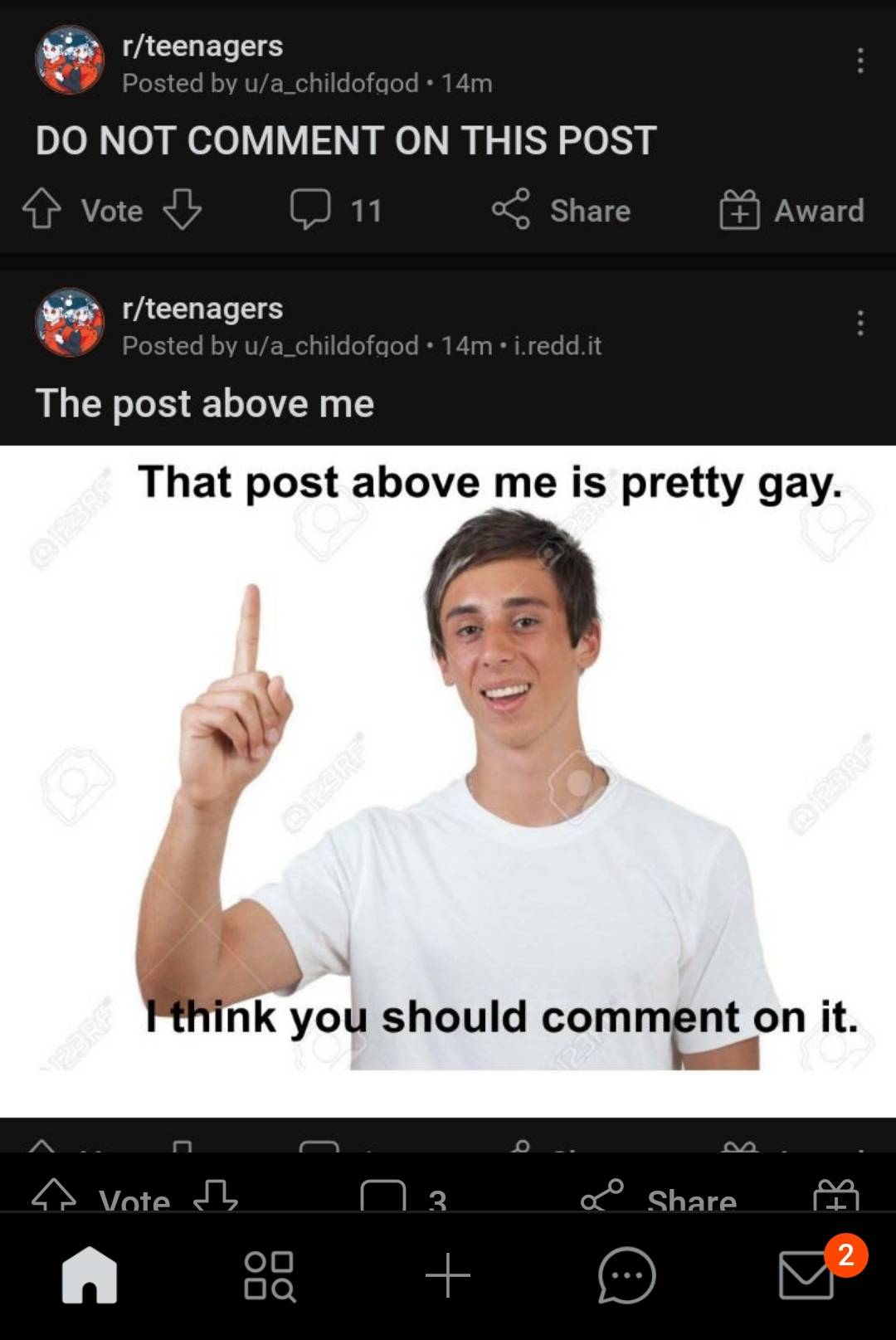The image size is (896, 1340).
Task: Downvote the DO NOT COMMENT post
Action: click(x=182, y=210)
